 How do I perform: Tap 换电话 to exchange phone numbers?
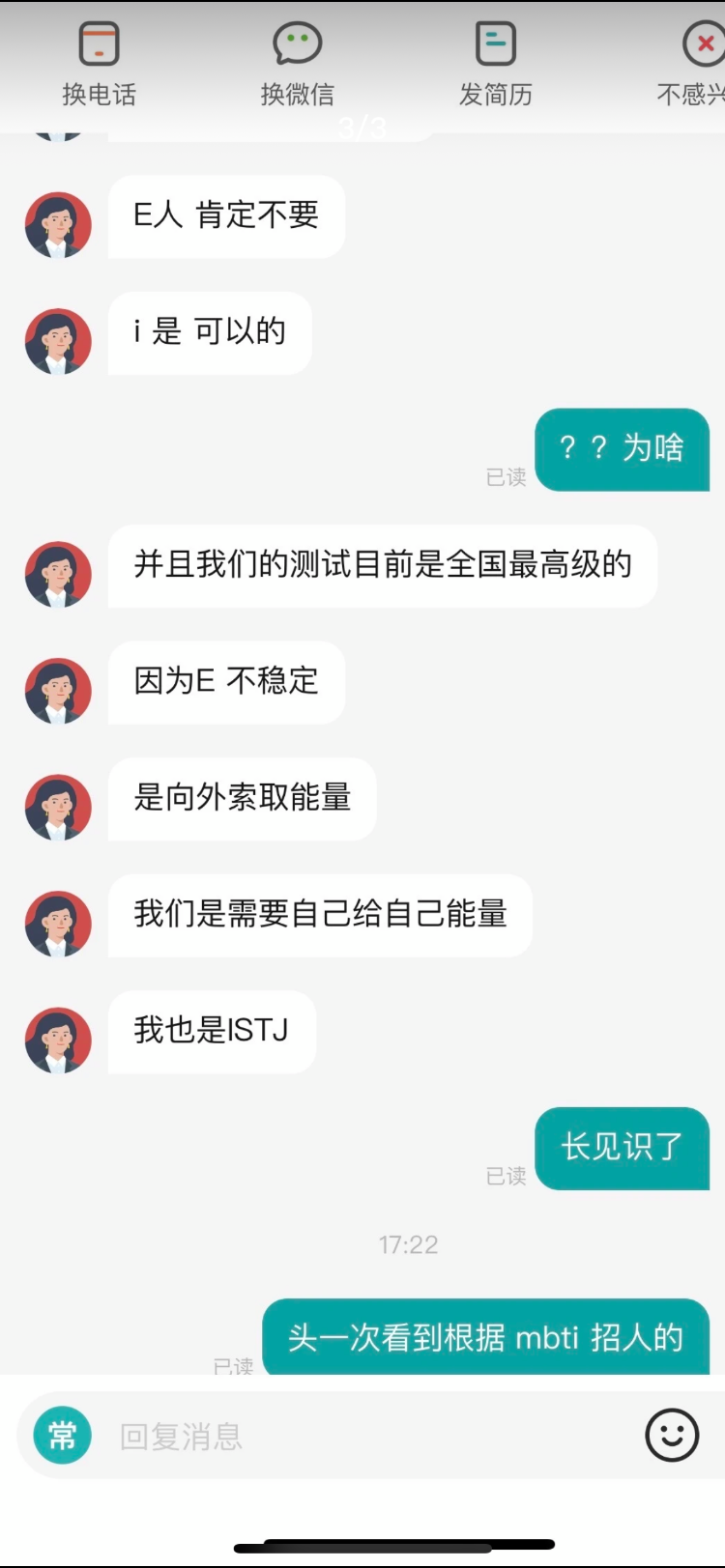tap(99, 64)
